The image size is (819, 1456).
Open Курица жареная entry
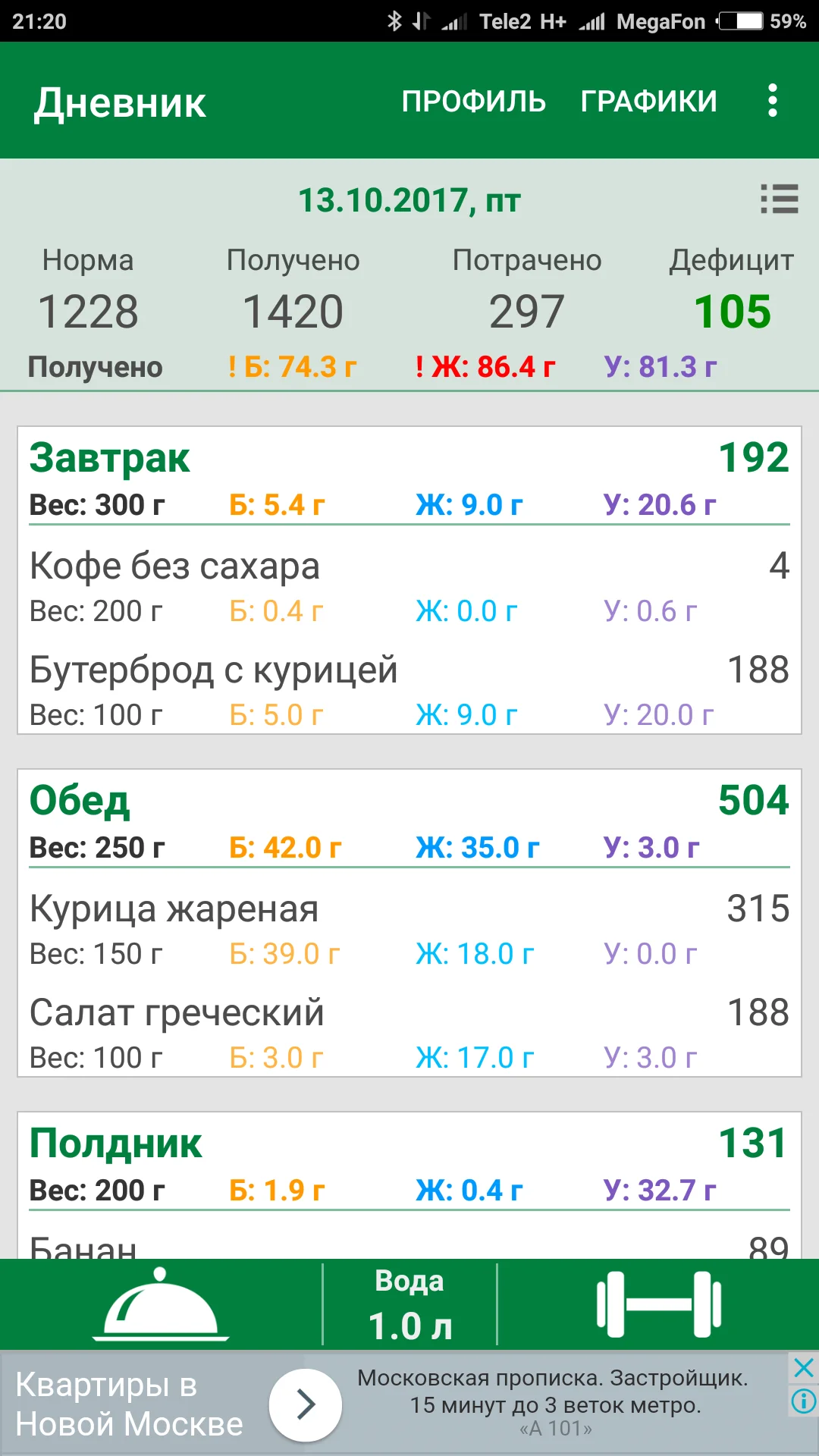[174, 909]
